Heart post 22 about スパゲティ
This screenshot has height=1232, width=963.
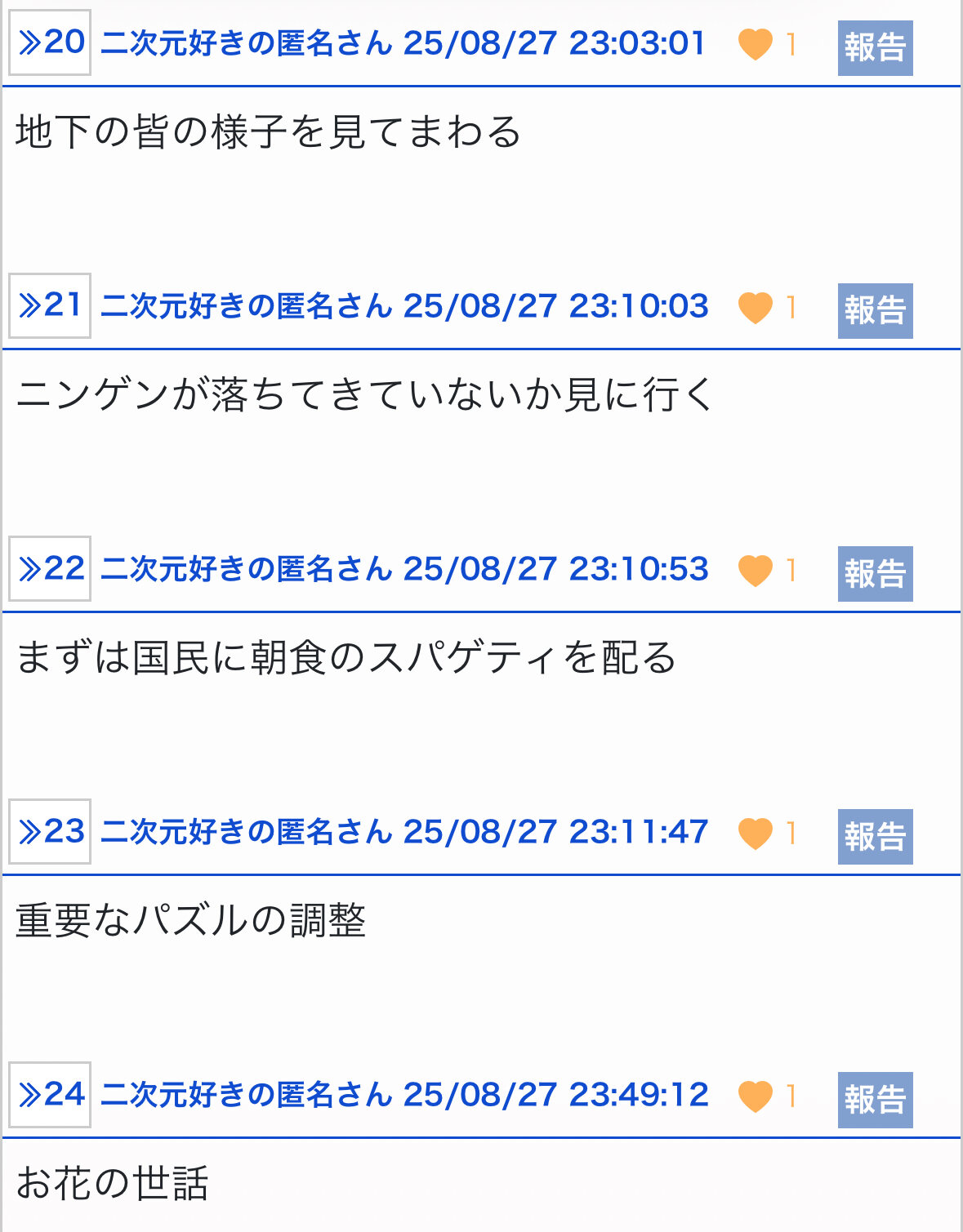(755, 570)
